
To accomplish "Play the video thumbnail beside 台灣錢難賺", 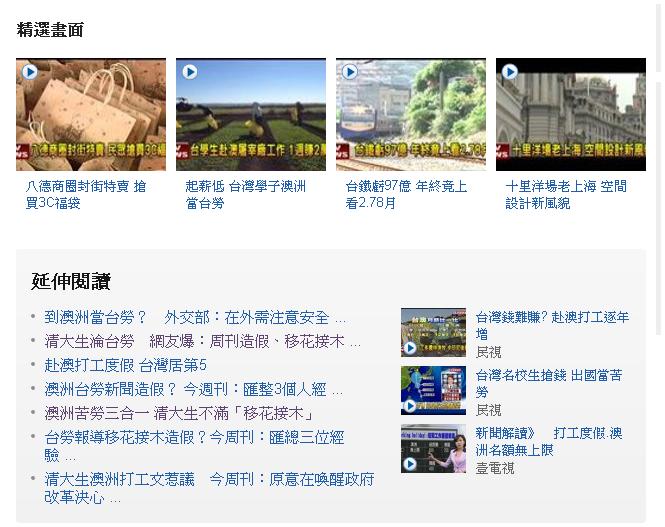I will pyautogui.click(x=433, y=332).
